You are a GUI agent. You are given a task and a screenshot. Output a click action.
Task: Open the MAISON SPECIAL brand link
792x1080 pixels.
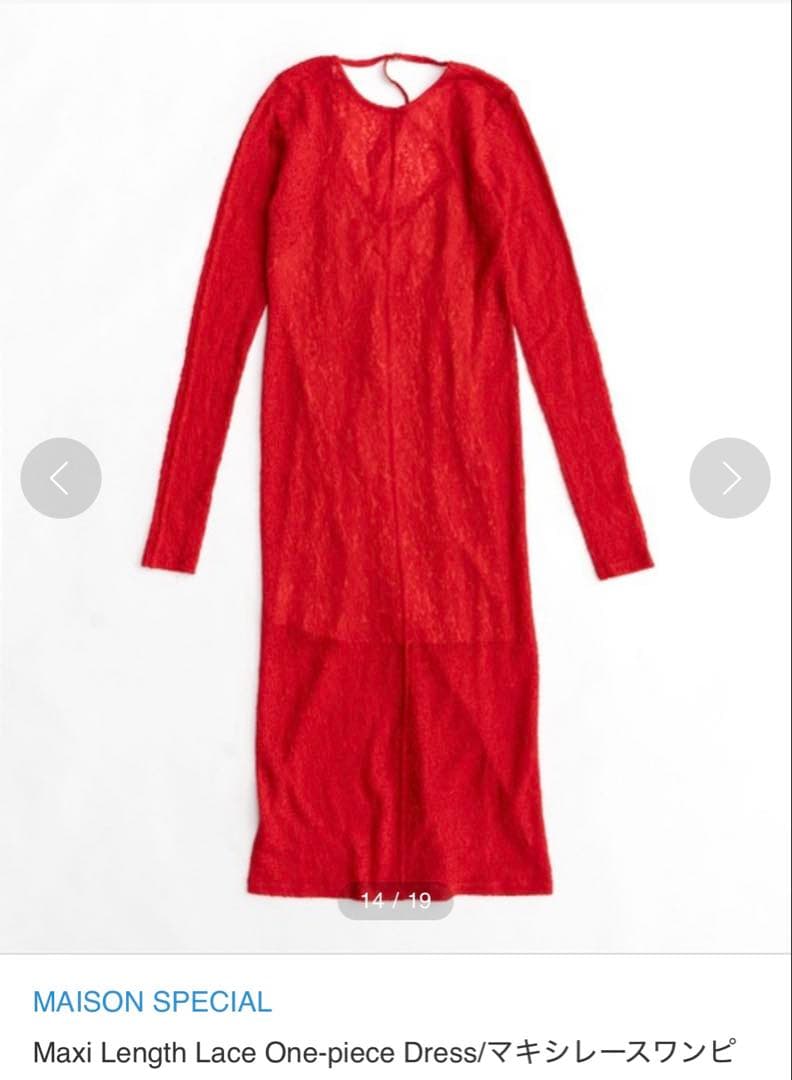152,1001
